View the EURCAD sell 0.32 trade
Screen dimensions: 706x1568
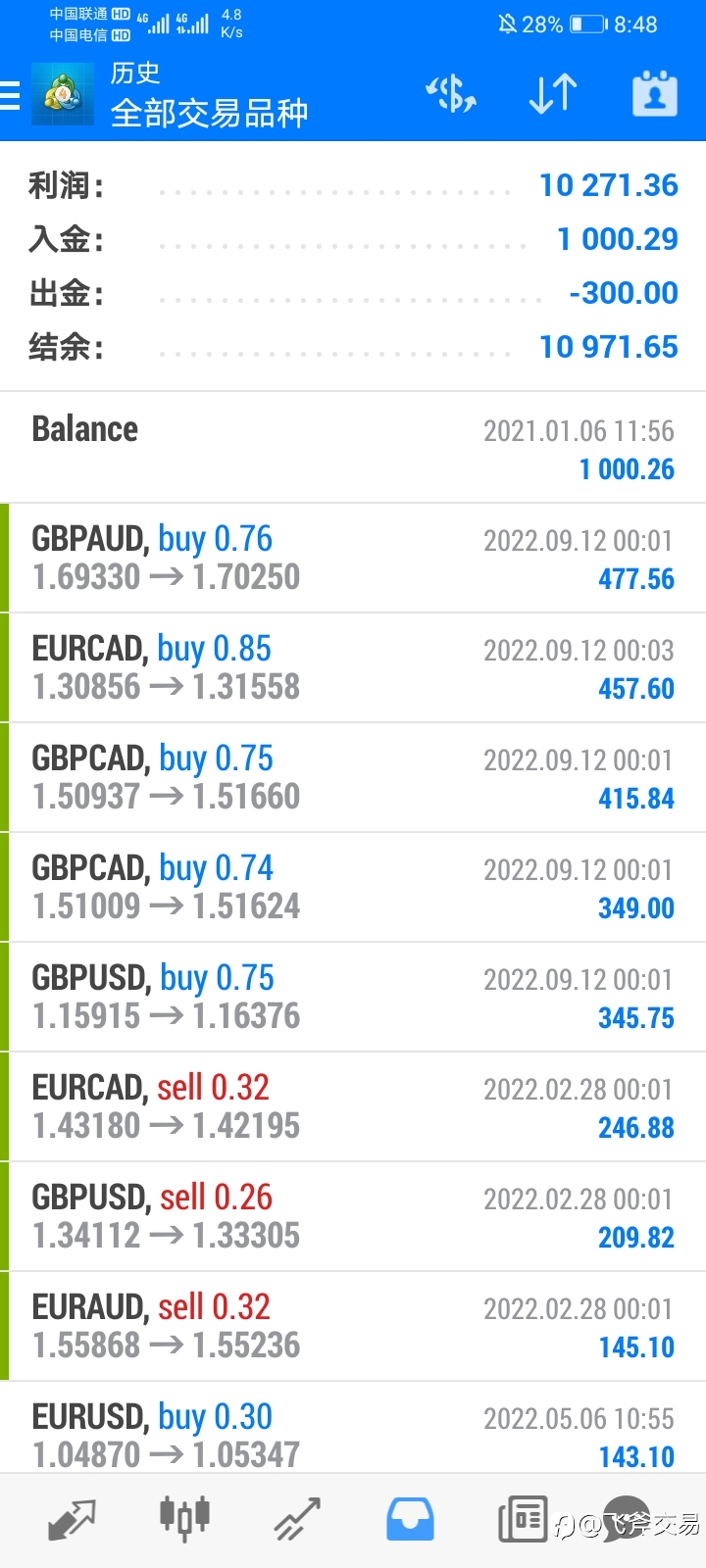353,1106
